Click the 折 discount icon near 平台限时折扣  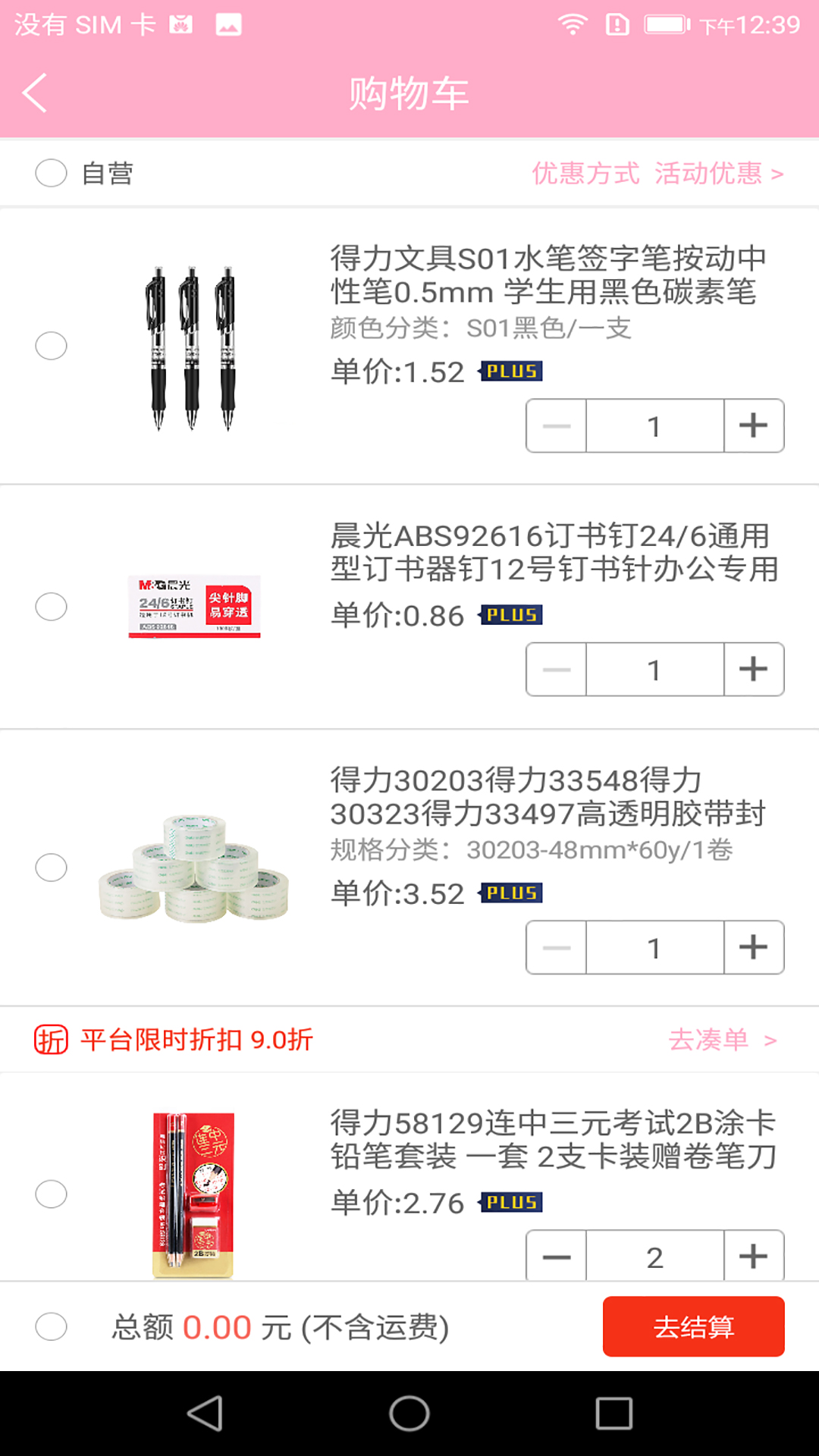click(50, 1040)
